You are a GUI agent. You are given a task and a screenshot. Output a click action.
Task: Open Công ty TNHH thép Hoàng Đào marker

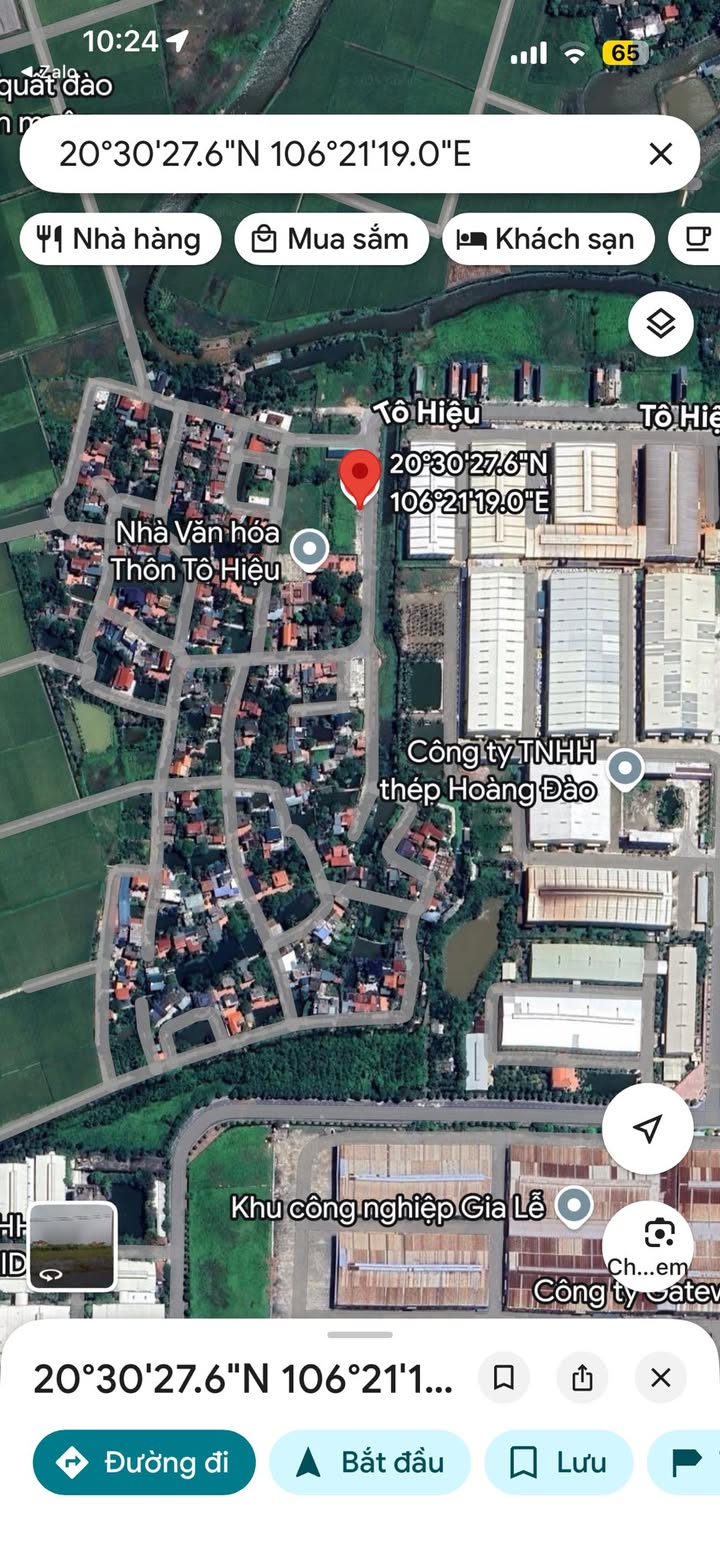pos(626,769)
